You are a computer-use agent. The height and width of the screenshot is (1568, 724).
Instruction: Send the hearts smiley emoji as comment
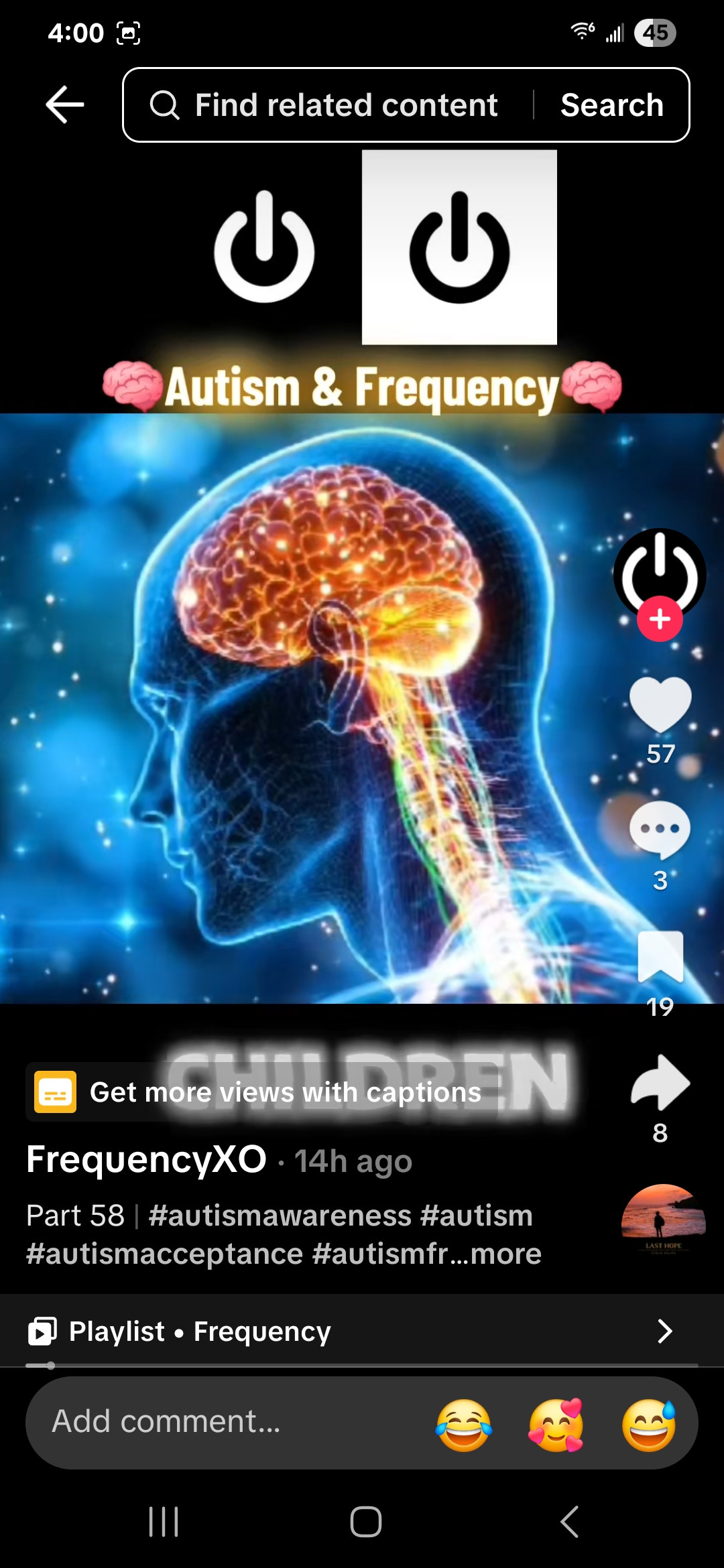[x=556, y=1425]
